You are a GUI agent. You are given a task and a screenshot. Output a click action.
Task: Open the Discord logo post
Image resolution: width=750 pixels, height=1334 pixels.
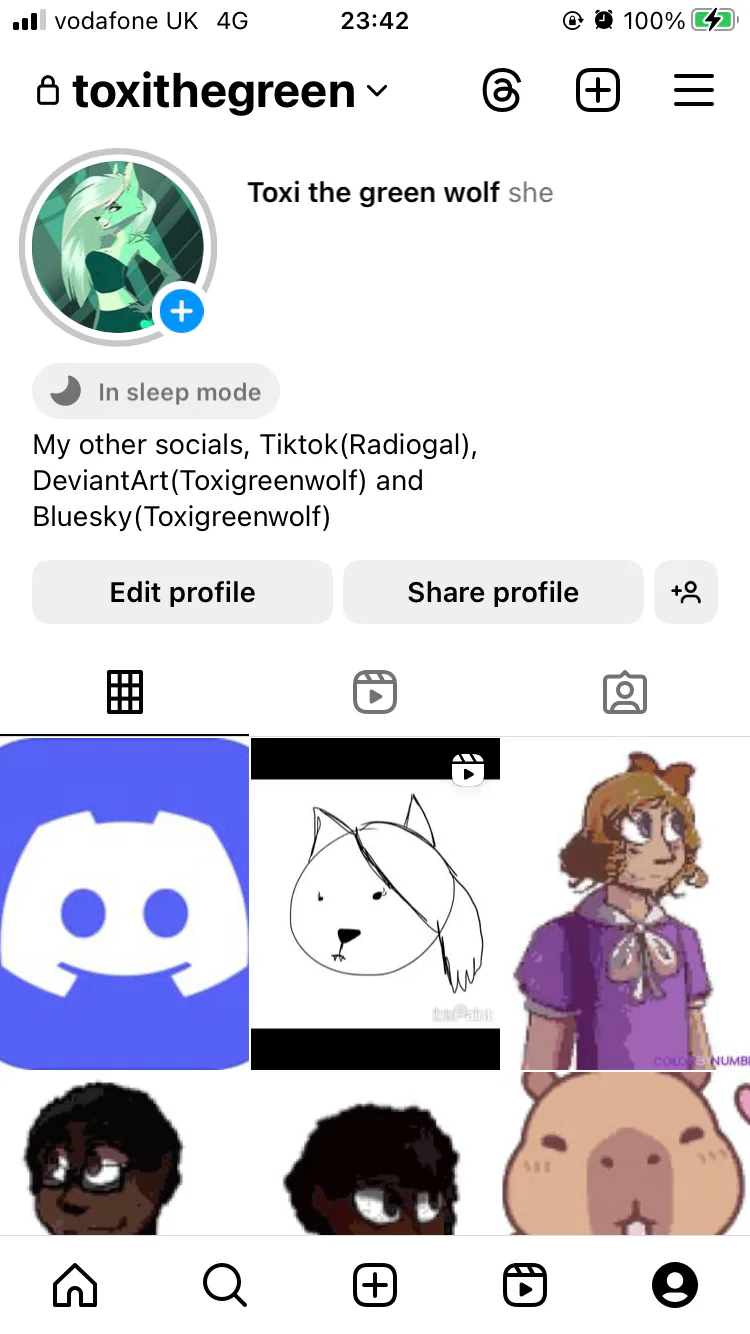click(124, 904)
